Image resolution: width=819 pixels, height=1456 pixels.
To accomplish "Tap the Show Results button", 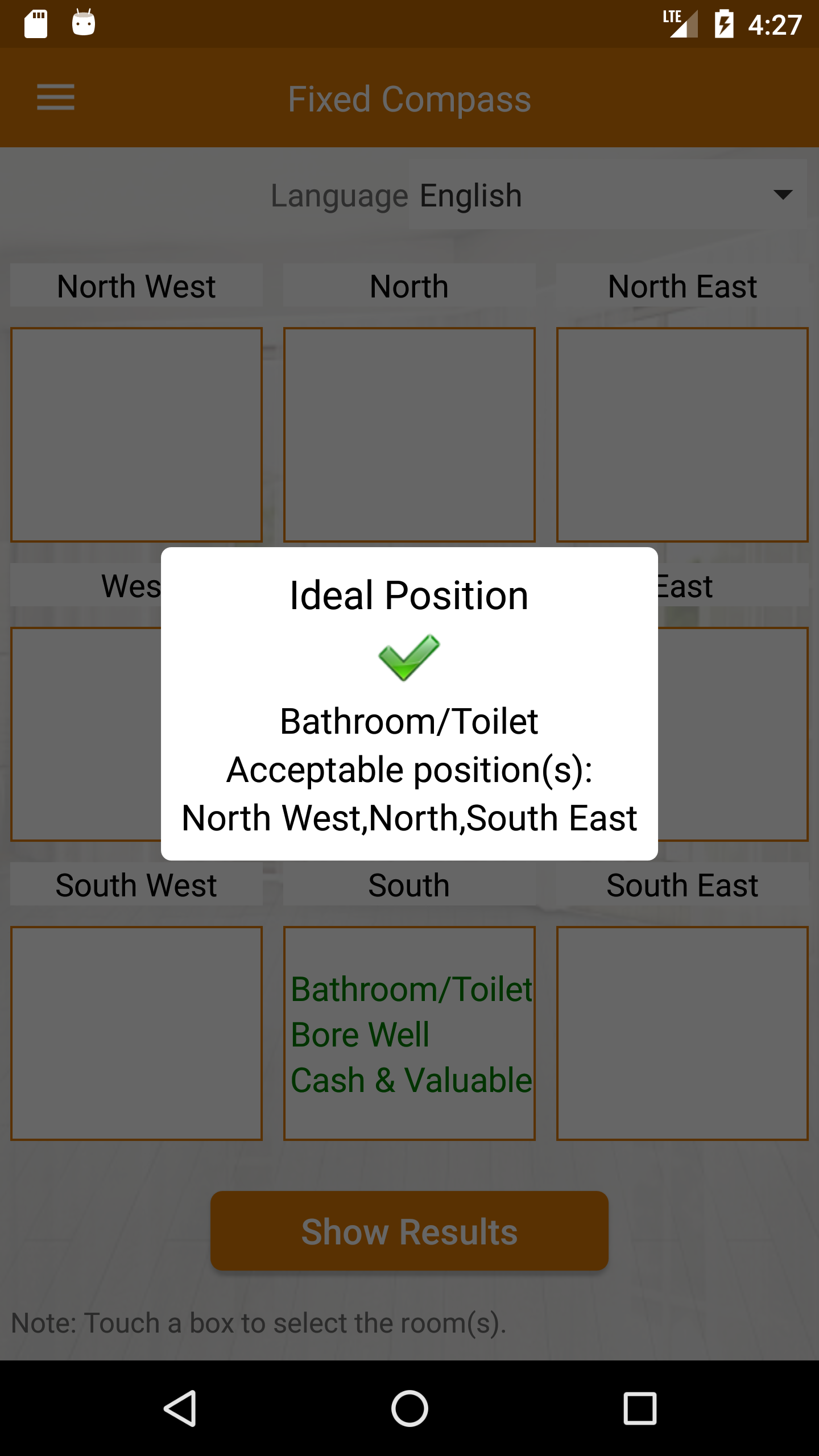I will click(x=409, y=1231).
